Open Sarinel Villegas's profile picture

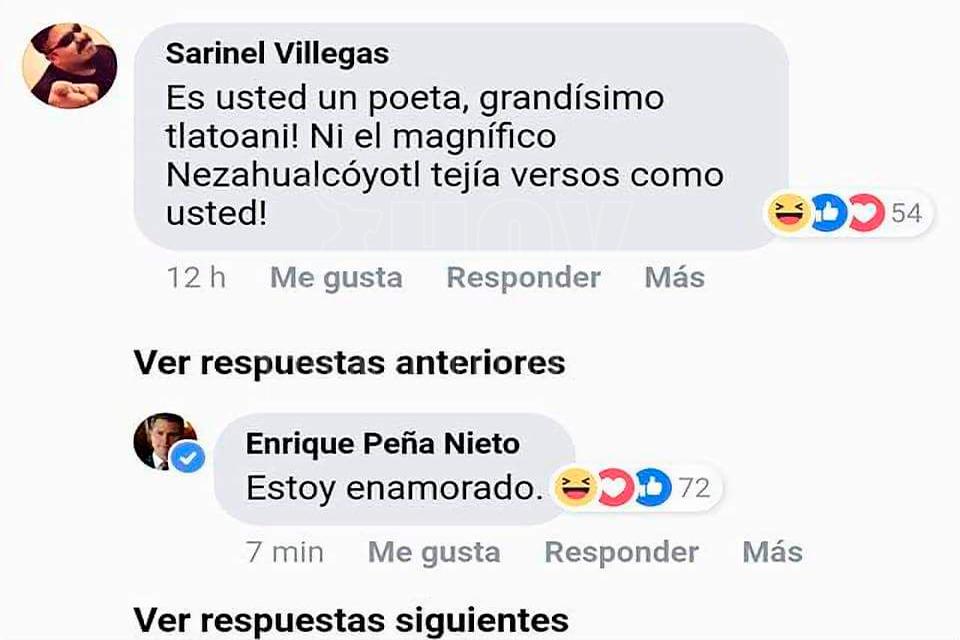point(70,64)
